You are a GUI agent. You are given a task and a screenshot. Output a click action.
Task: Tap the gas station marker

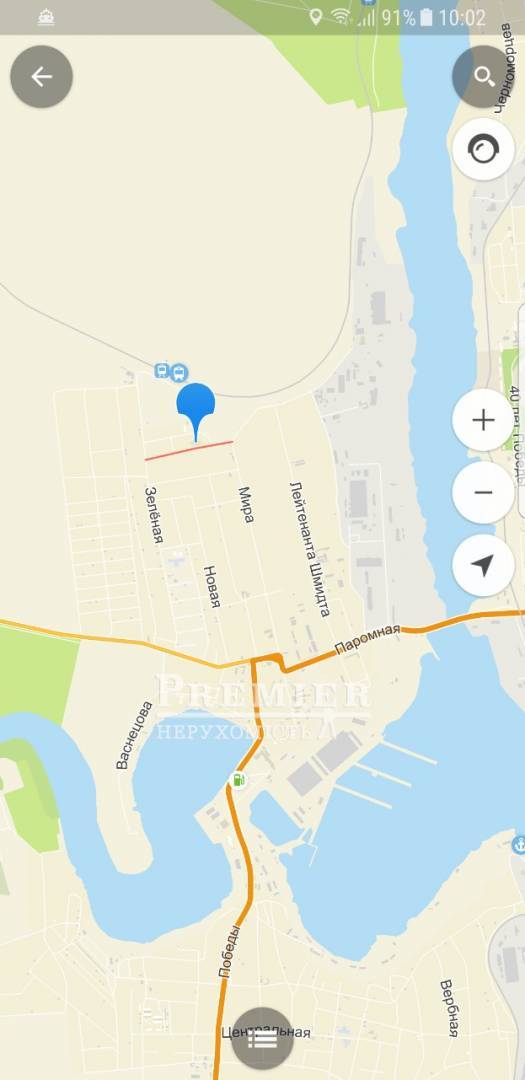pos(238,780)
